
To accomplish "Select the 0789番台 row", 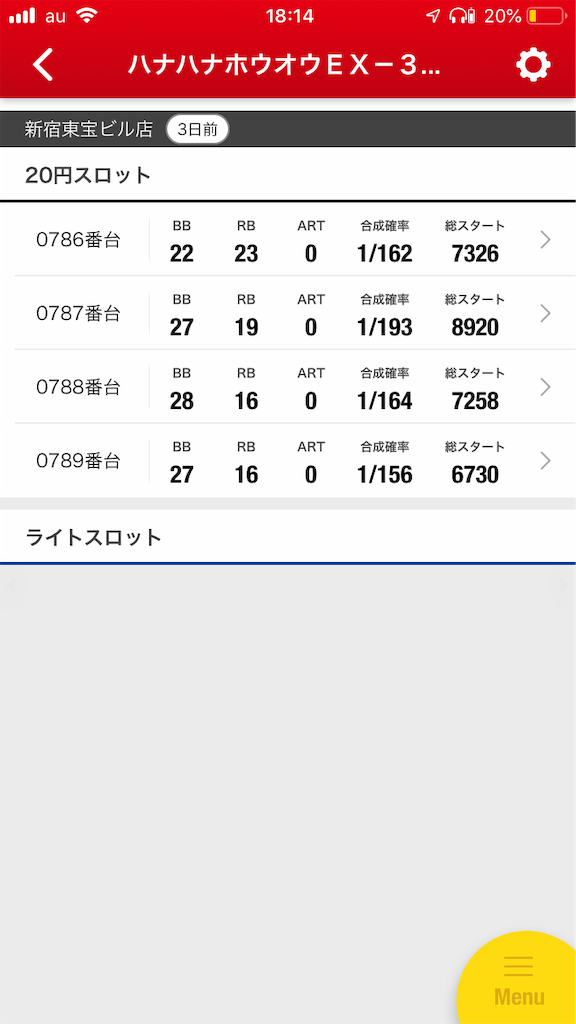I will click(288, 461).
